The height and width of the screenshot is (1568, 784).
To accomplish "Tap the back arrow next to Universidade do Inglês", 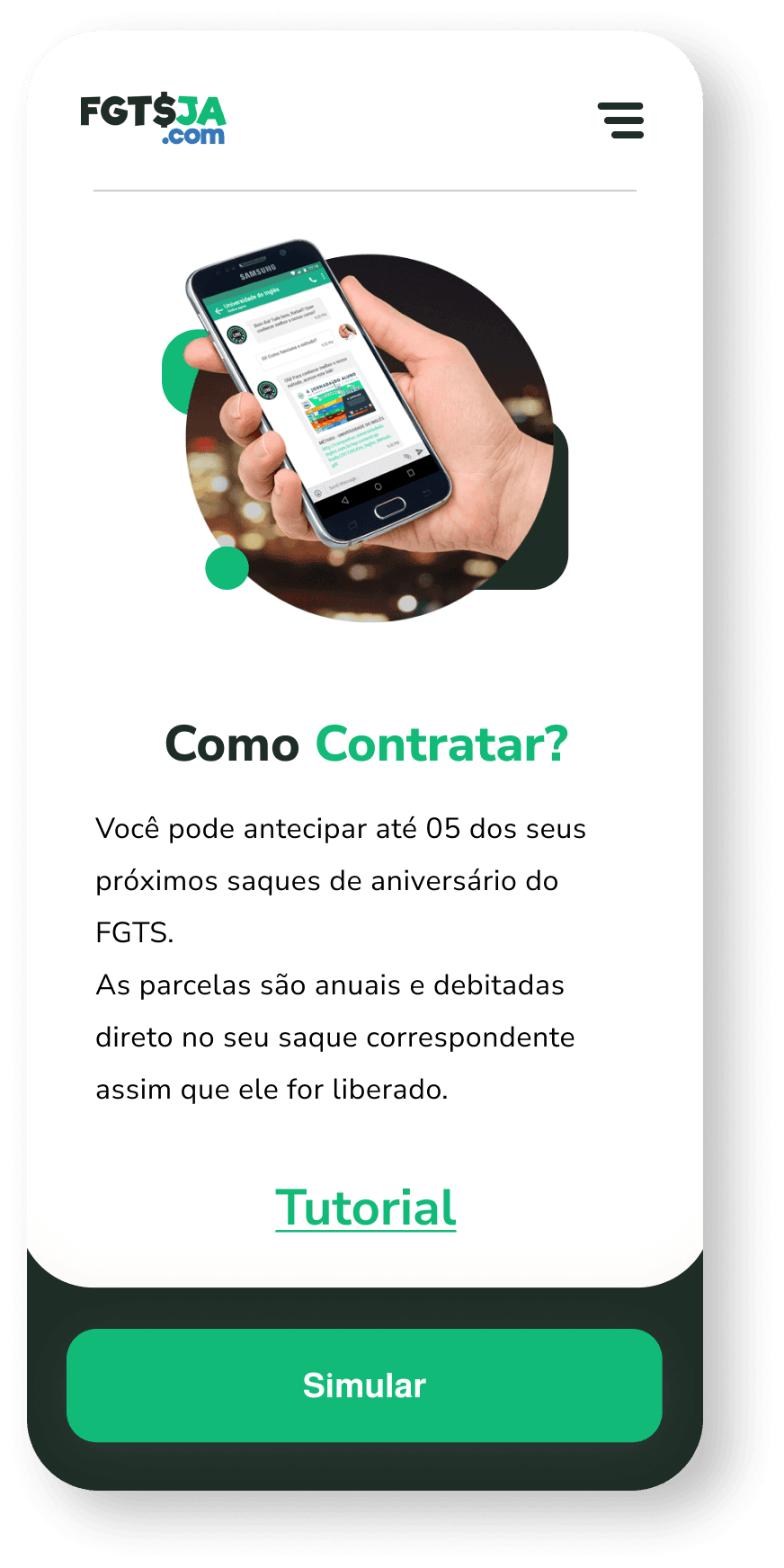I will (x=218, y=309).
